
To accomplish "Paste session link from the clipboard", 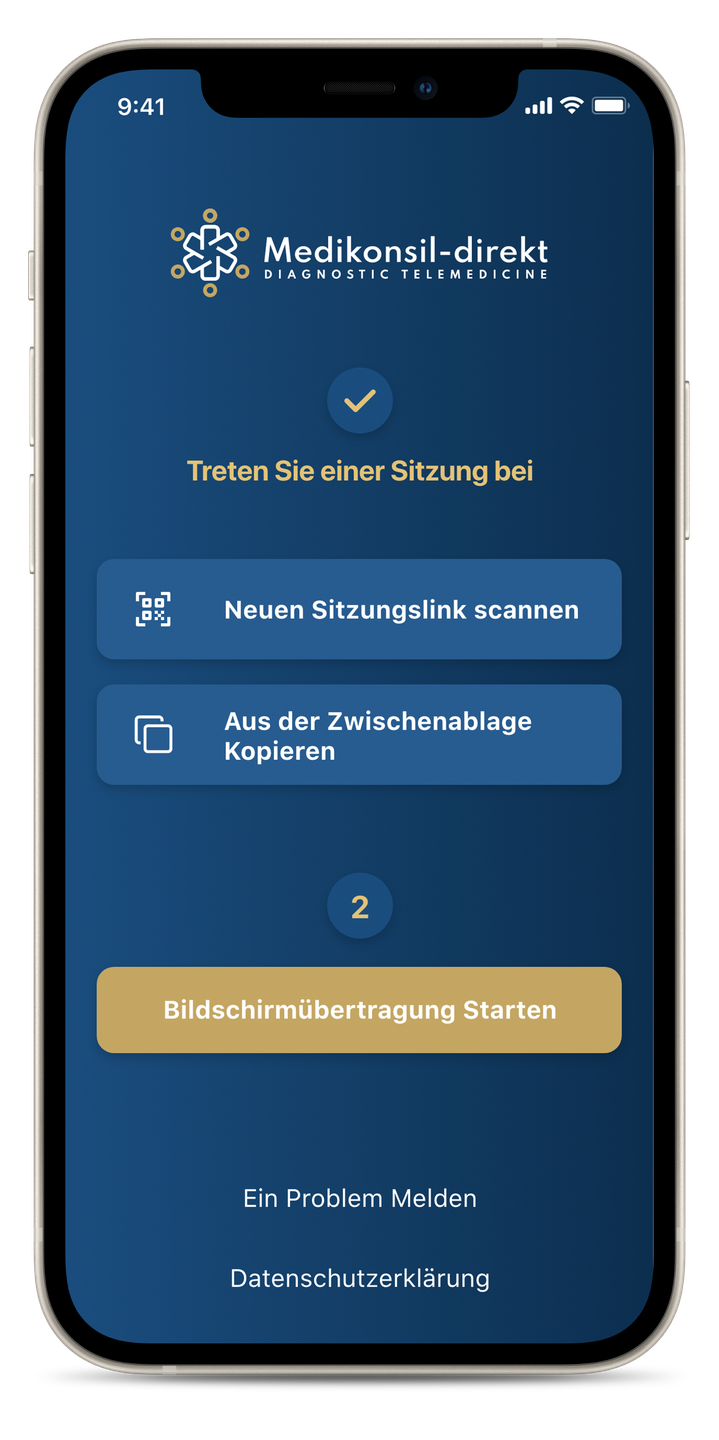I will tap(359, 735).
